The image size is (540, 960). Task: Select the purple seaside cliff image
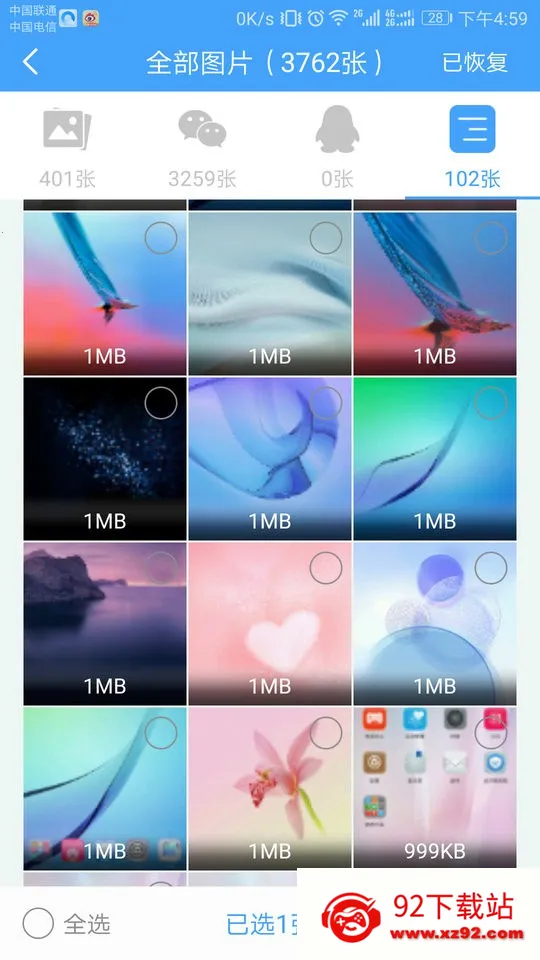[160, 568]
